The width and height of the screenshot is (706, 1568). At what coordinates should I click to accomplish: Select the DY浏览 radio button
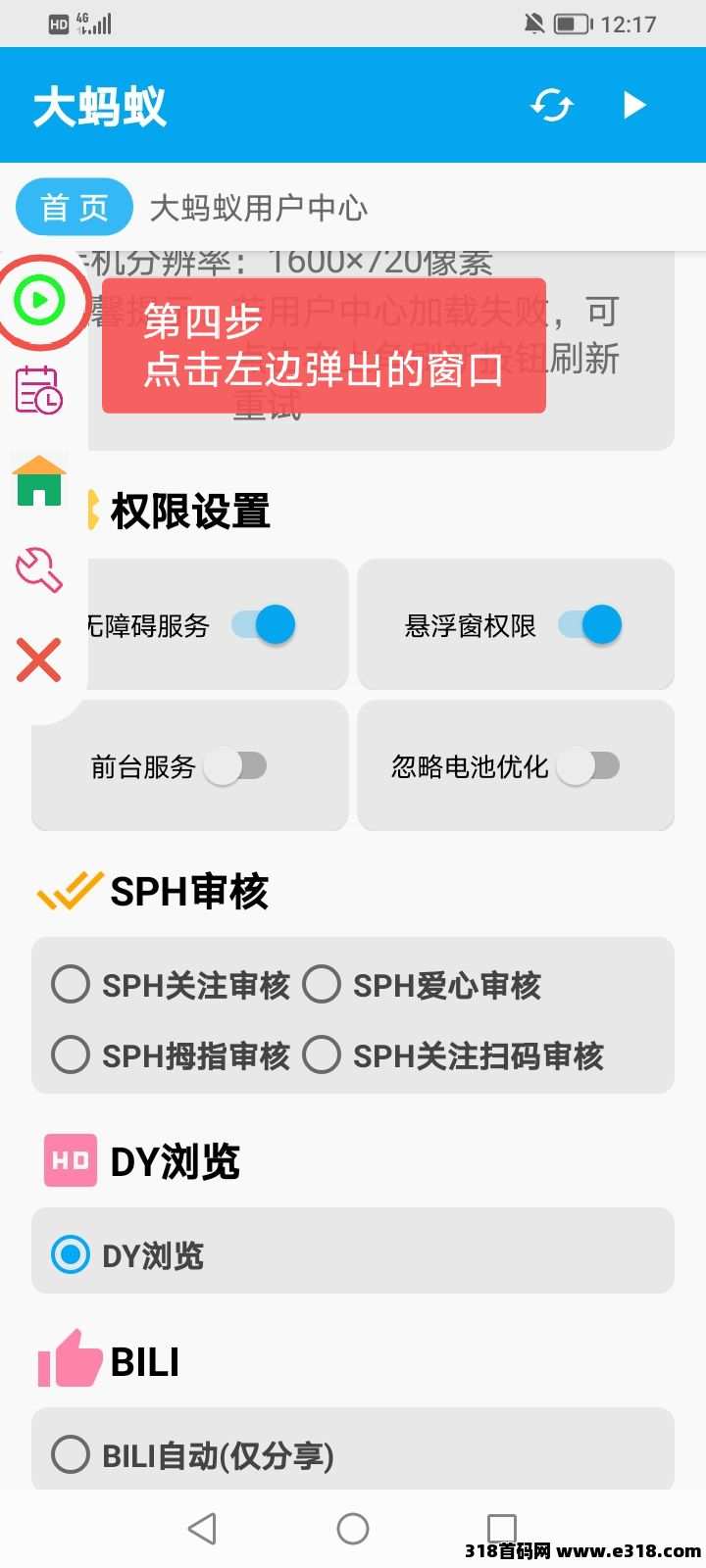71,1254
